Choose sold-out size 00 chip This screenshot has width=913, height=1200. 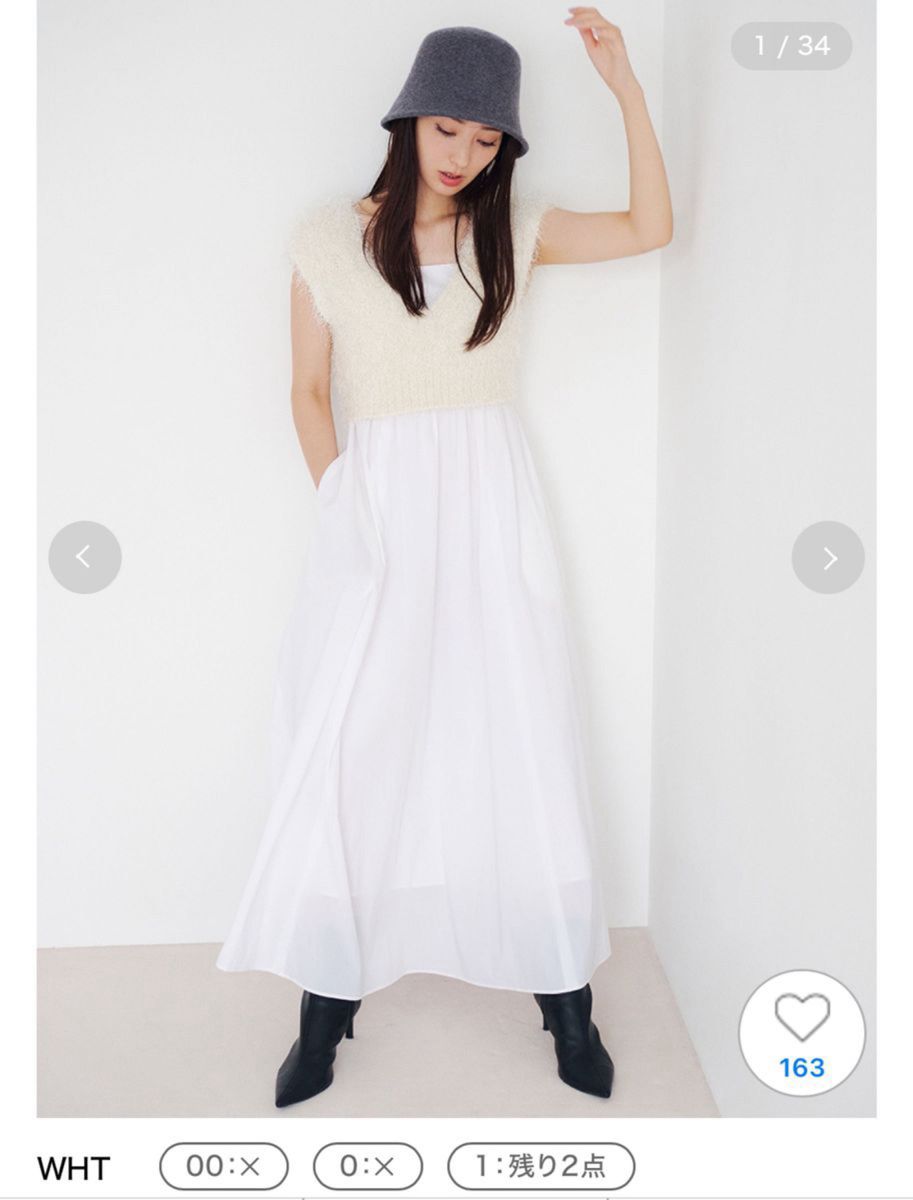click(x=224, y=1166)
